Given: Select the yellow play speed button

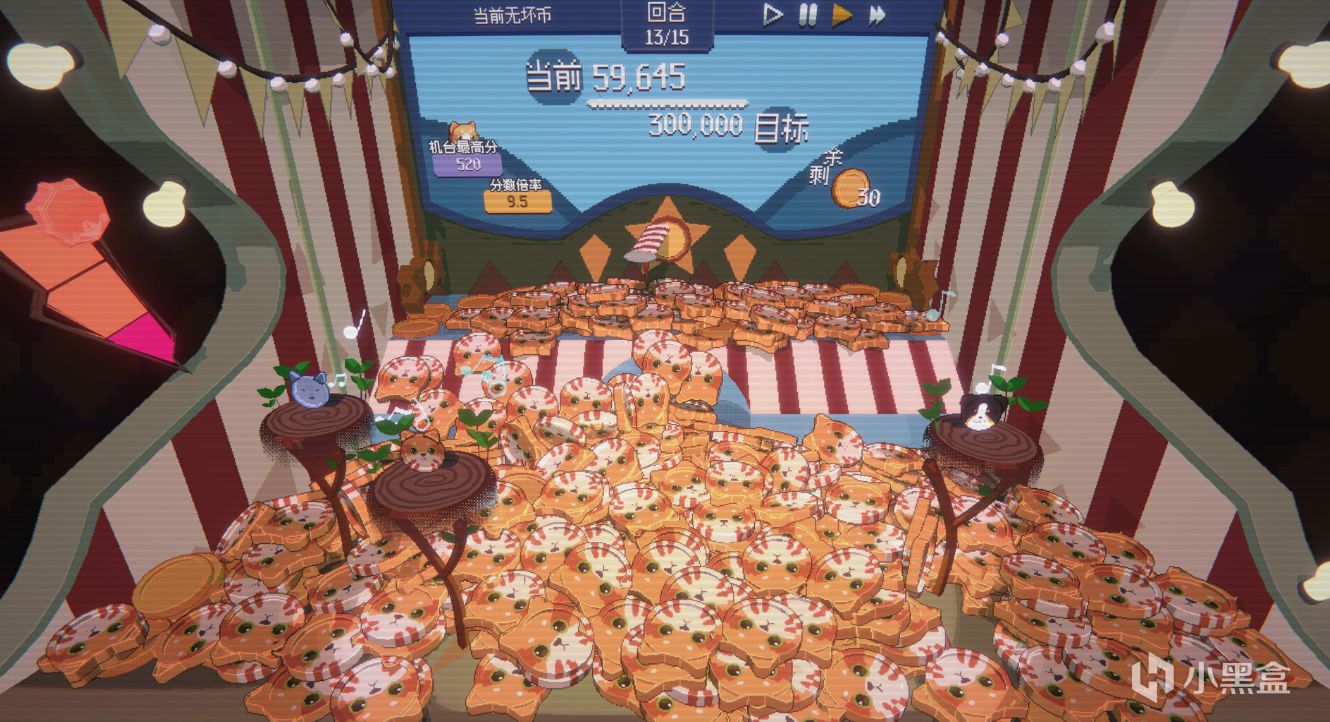Looking at the screenshot, I should (x=842, y=14).
